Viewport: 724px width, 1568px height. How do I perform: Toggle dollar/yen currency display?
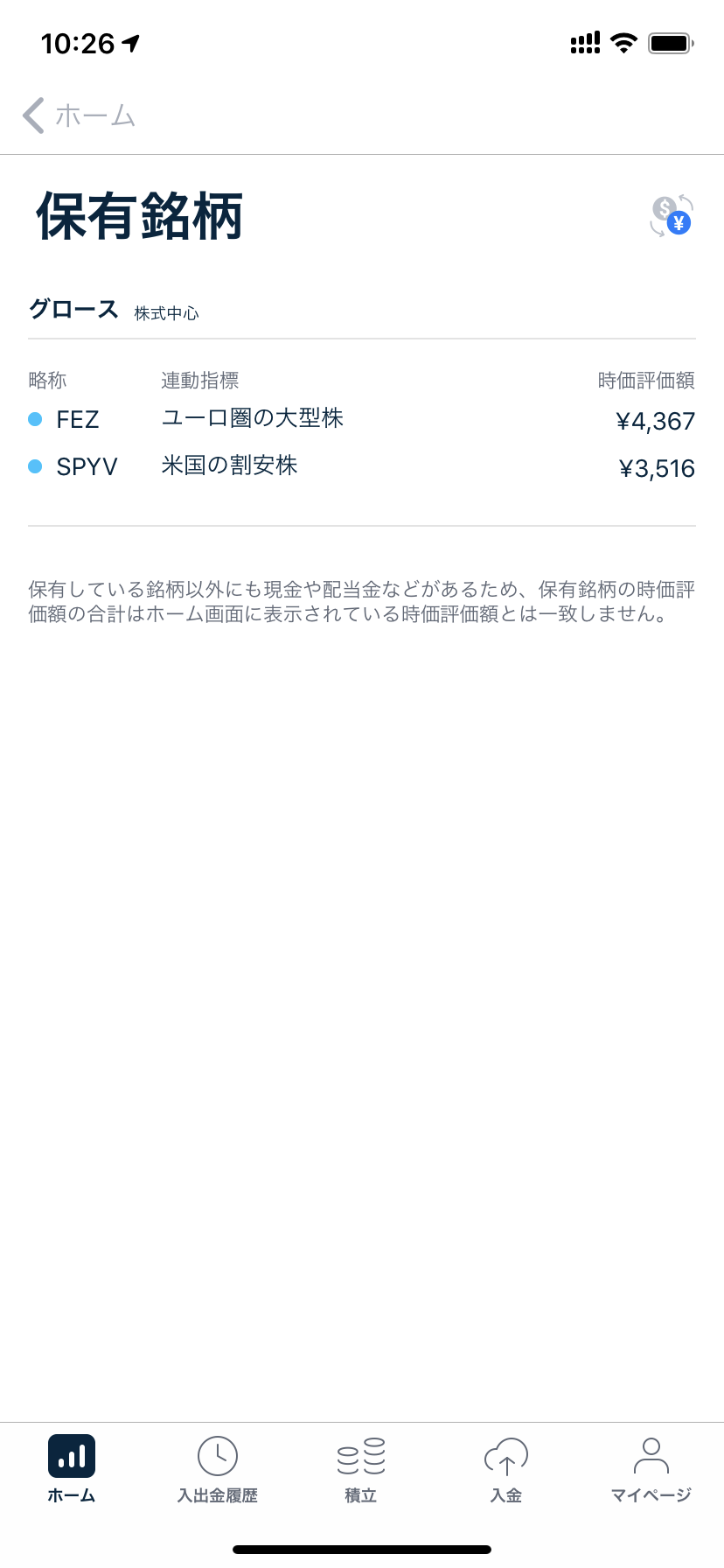672,216
